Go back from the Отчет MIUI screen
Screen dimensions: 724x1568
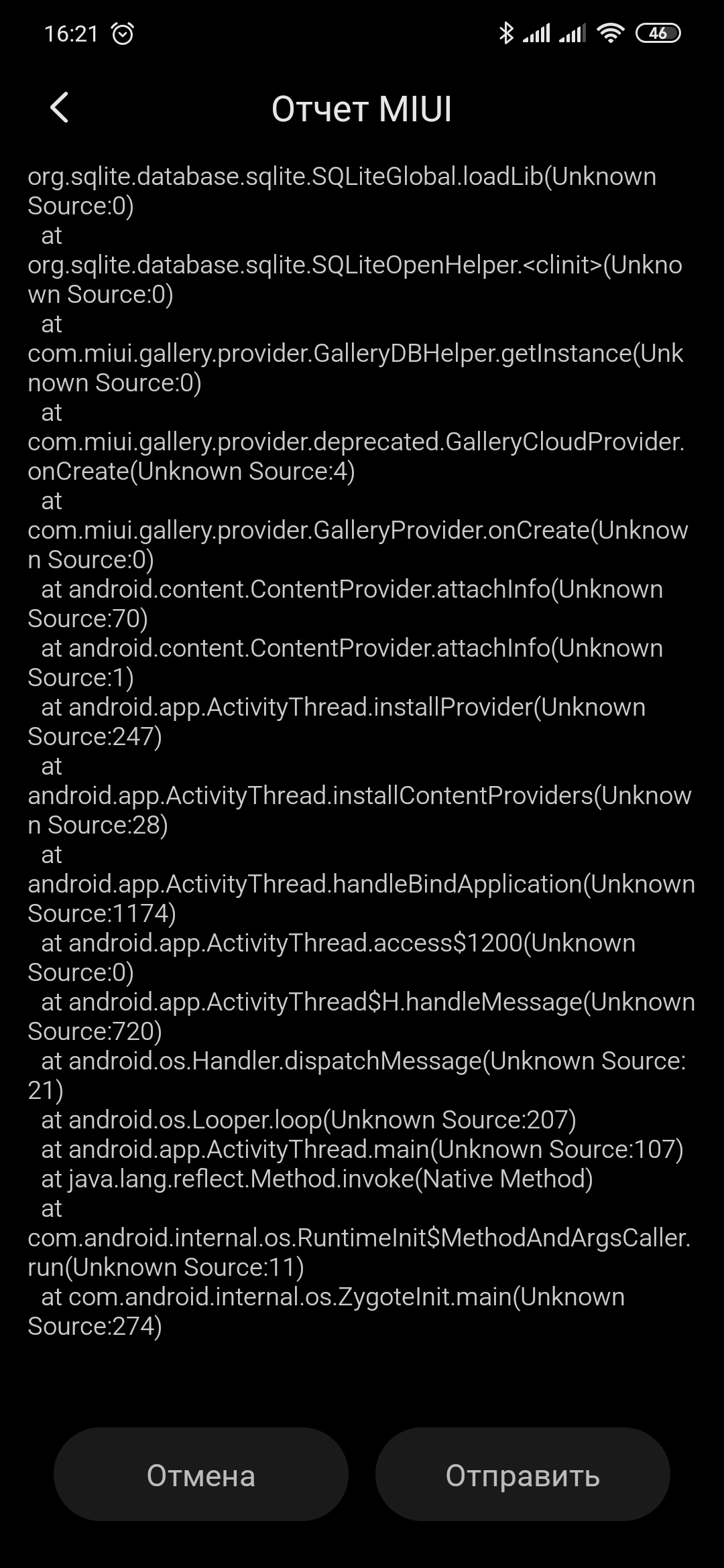[x=60, y=108]
